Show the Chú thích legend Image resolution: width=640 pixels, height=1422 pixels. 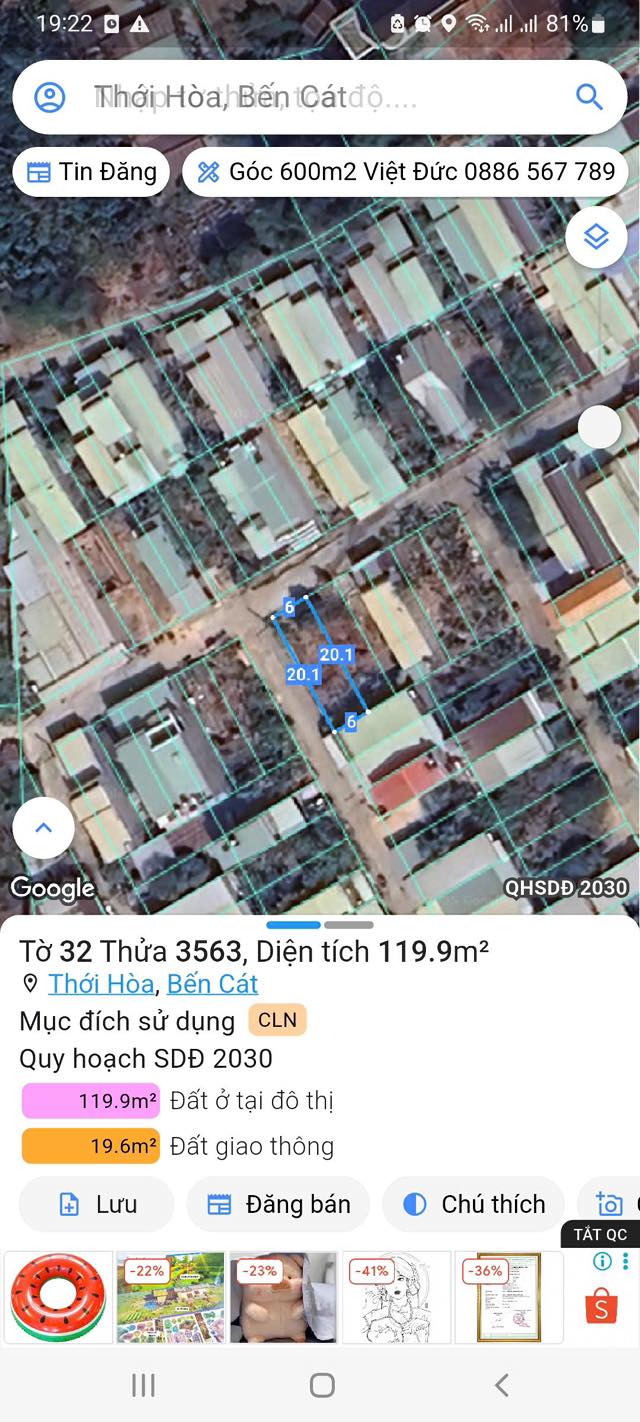coord(474,1204)
